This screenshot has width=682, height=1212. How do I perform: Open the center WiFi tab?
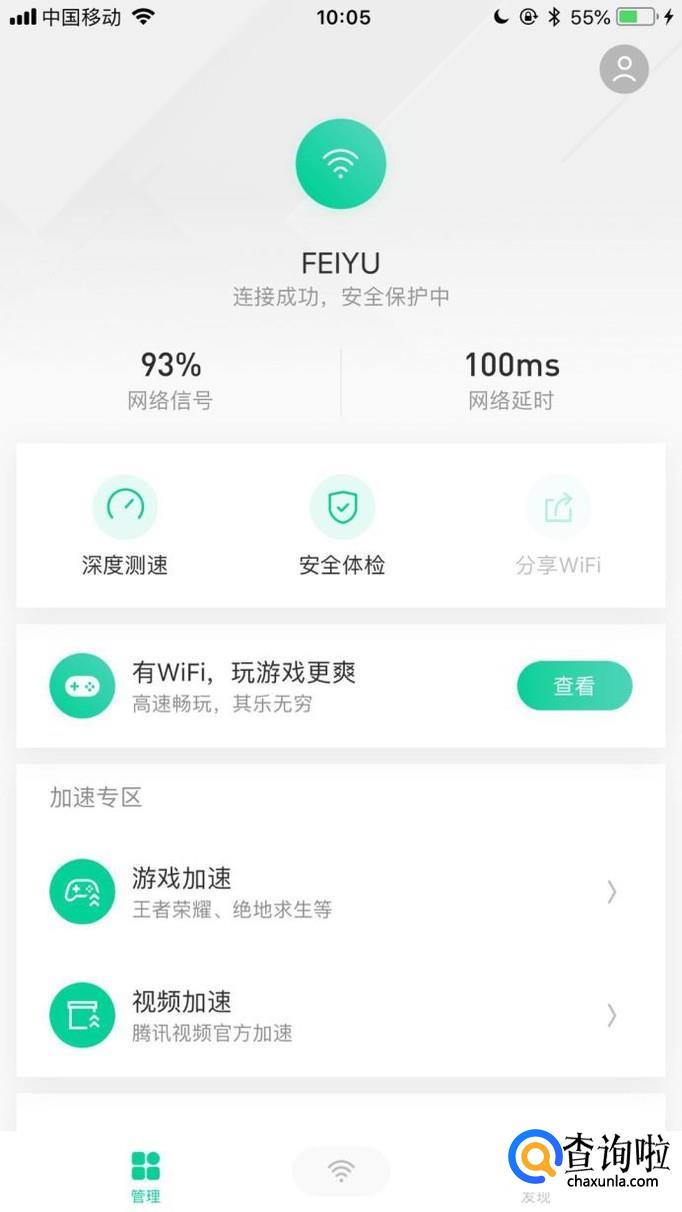tap(341, 1171)
